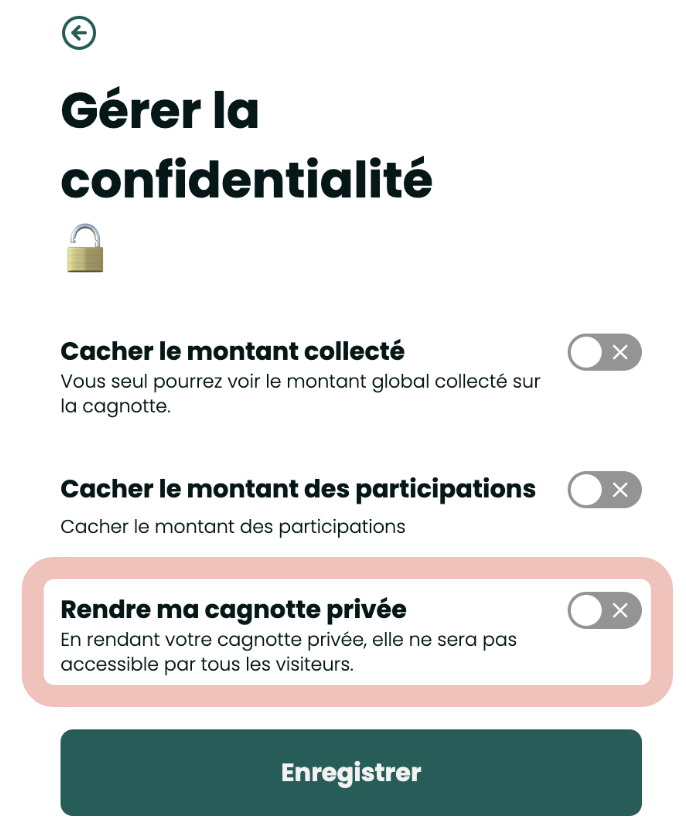Screen dimensions: 686x840
Task: Enable Cacher le montant collecté
Action: (x=604, y=352)
